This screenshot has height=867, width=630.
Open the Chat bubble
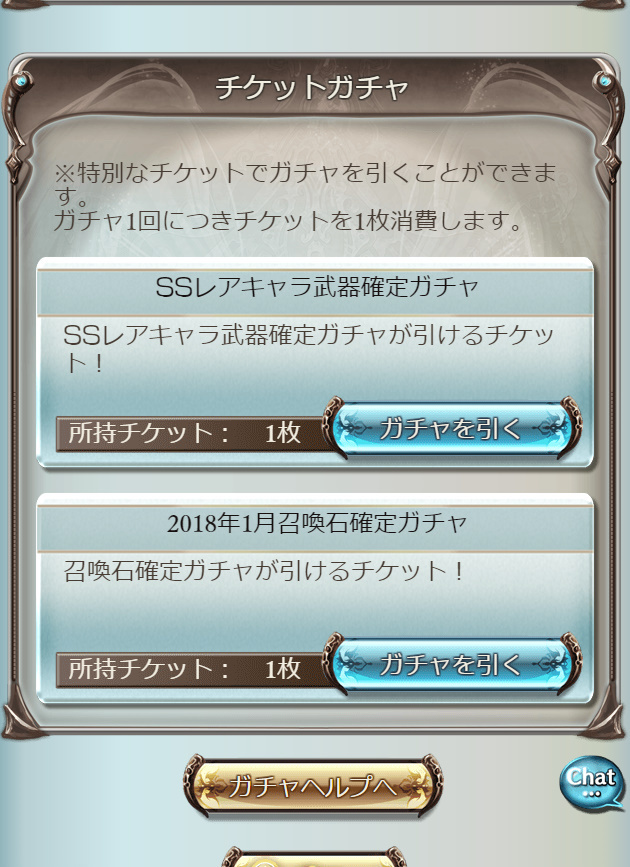click(x=591, y=781)
